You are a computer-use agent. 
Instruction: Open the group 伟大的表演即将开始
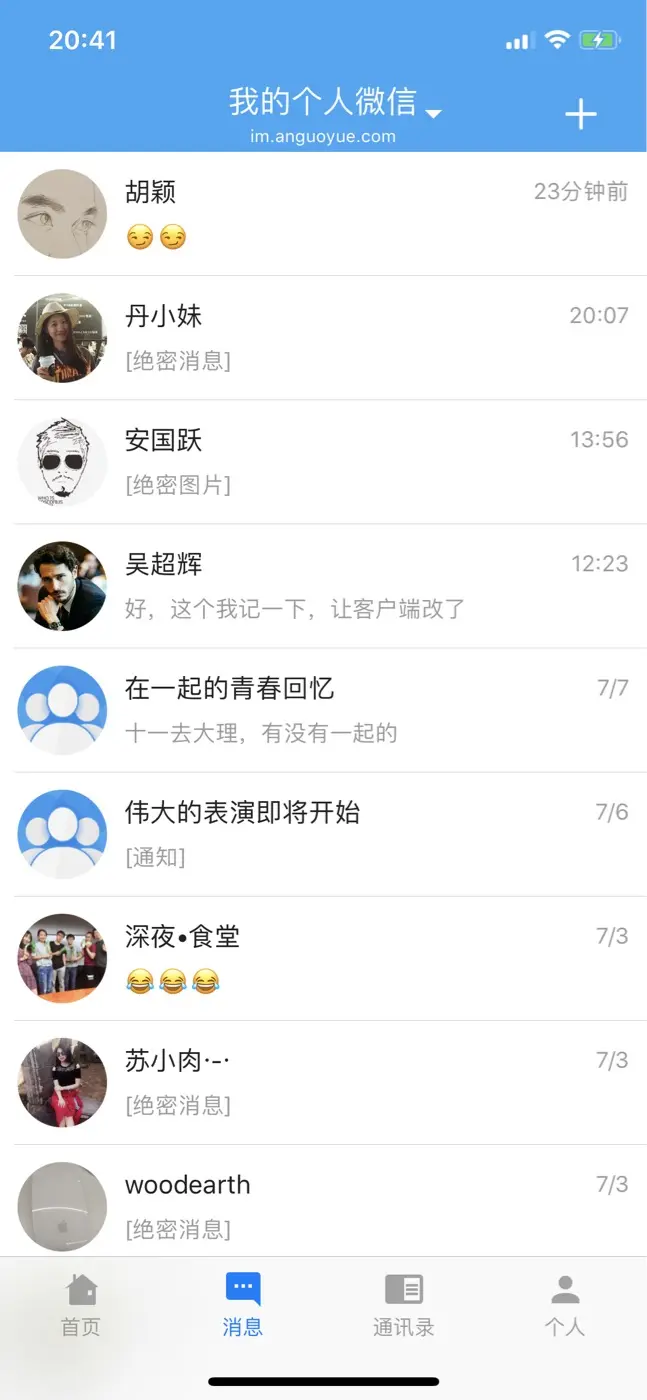pos(323,834)
